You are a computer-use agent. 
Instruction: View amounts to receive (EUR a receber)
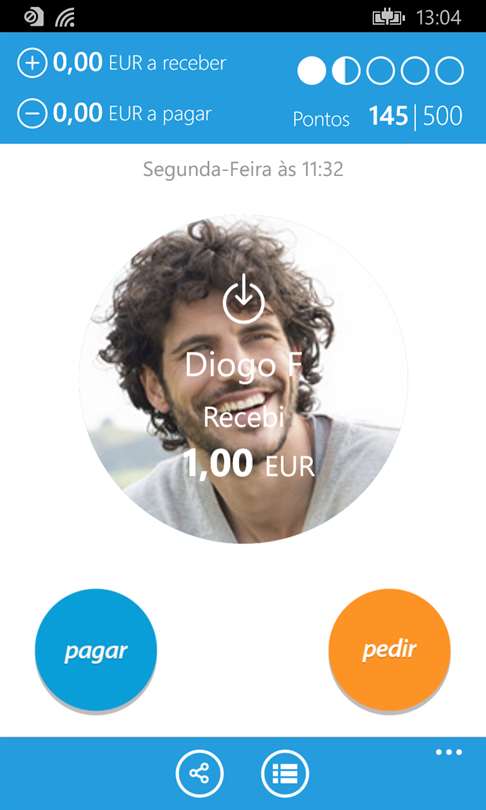point(122,64)
